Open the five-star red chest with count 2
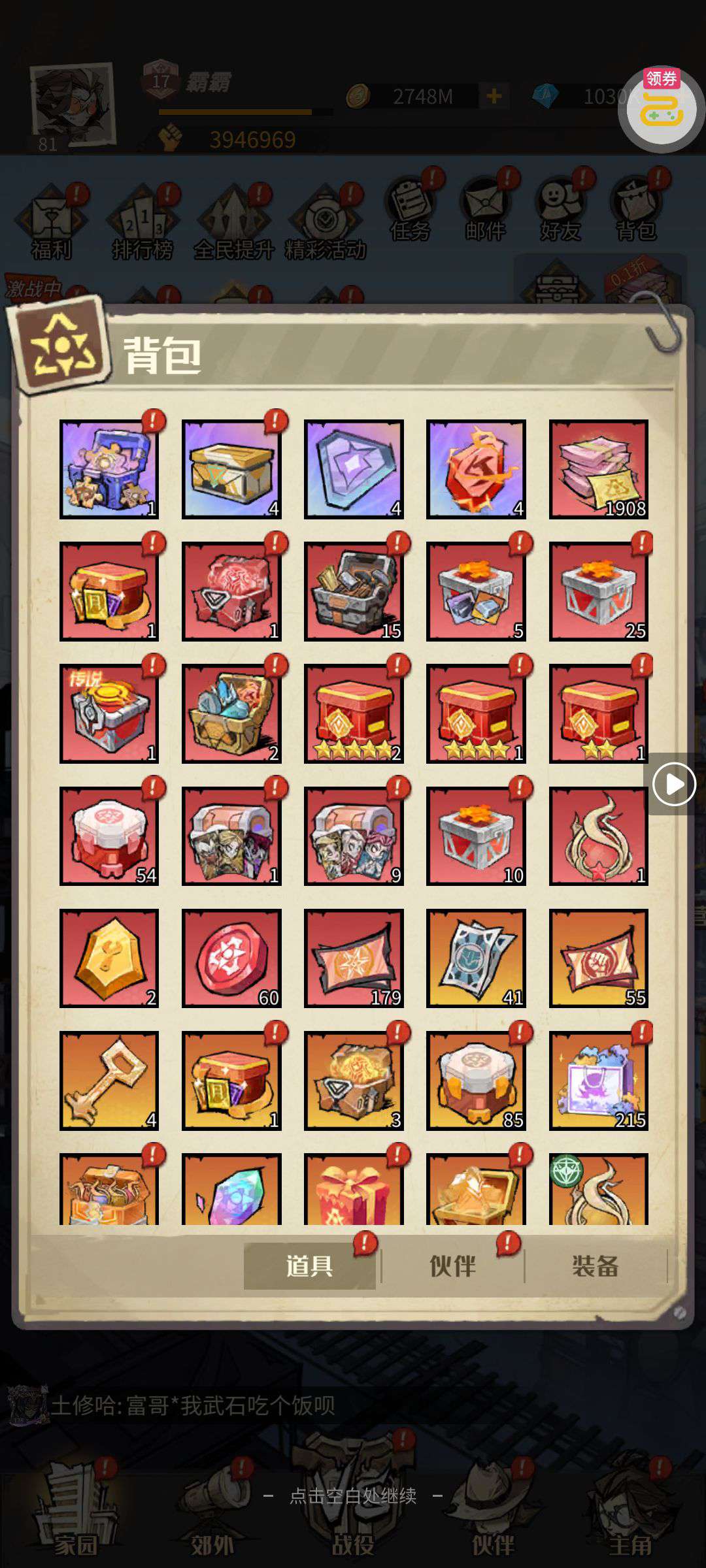 (x=354, y=713)
